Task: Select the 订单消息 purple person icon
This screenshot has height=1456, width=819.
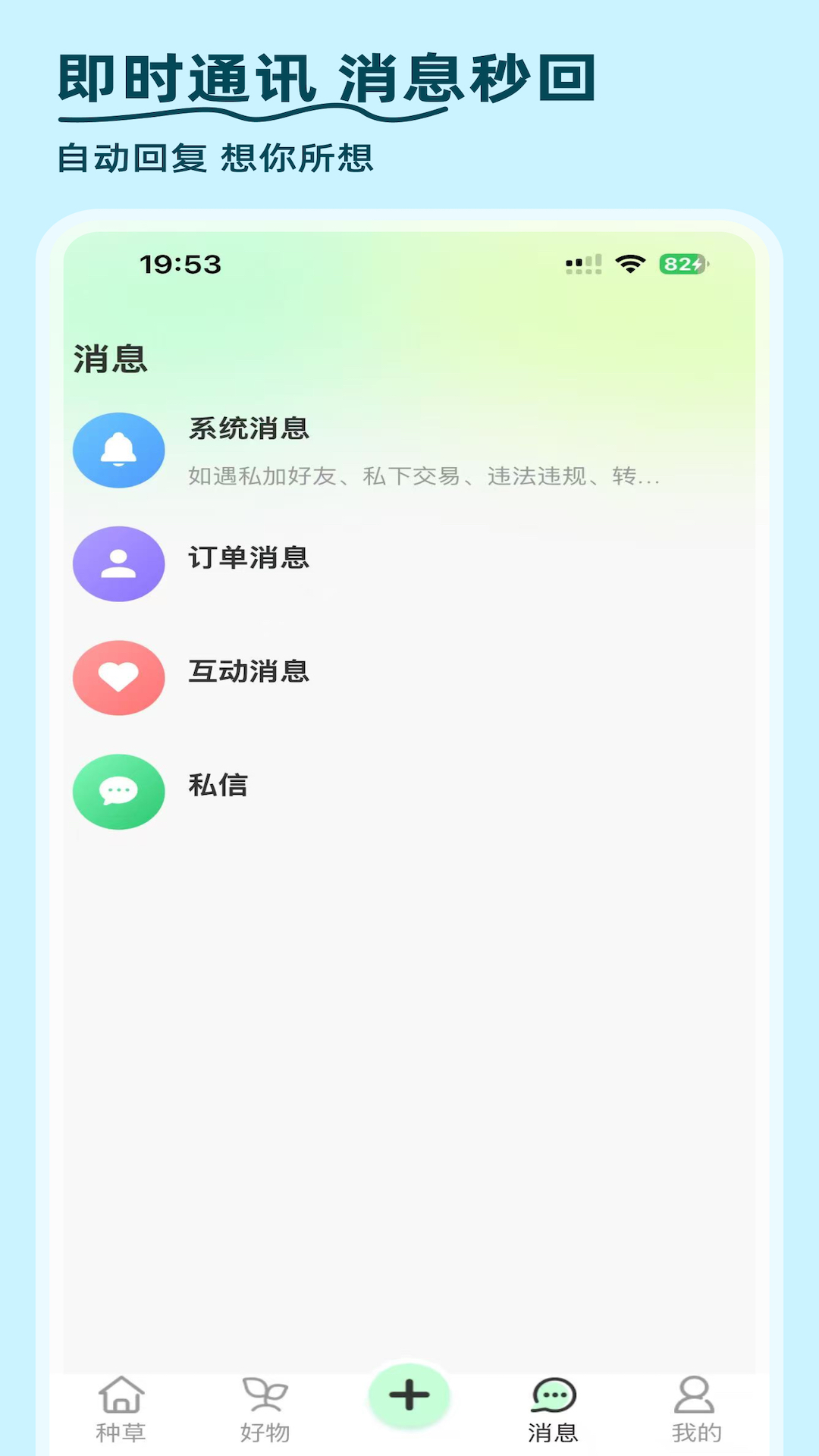Action: coord(118,563)
